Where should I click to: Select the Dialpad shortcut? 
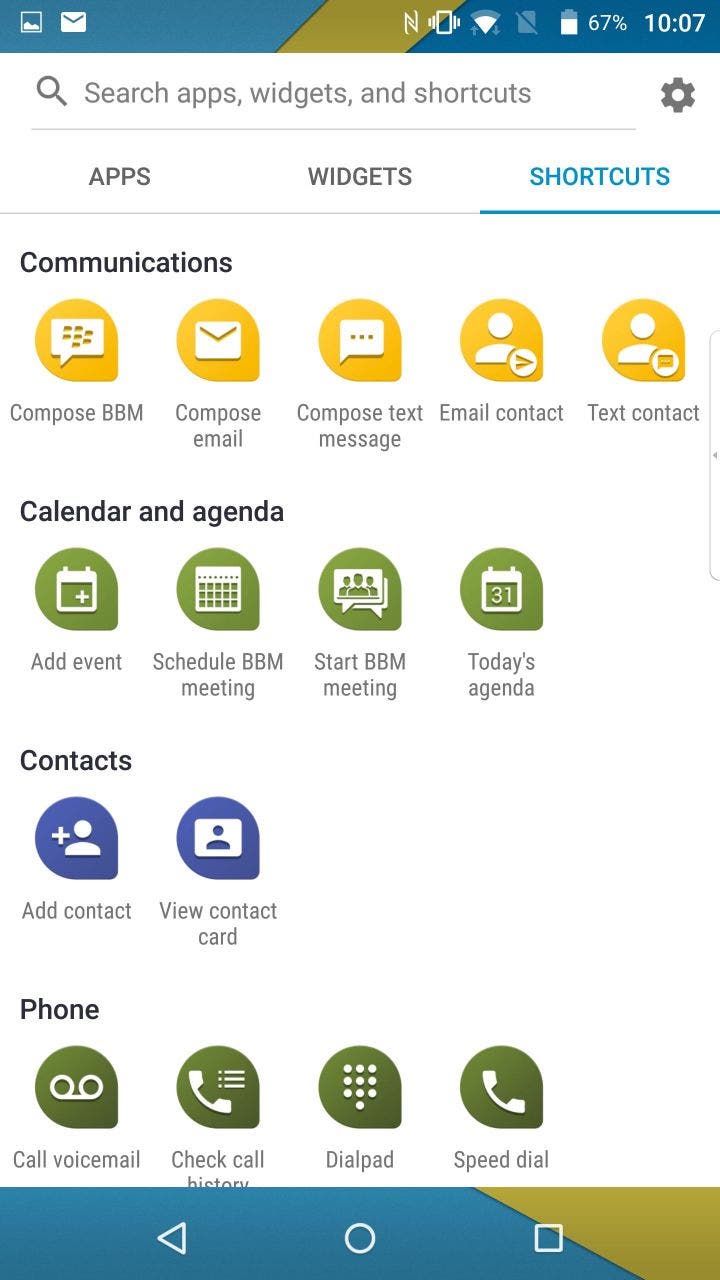[360, 1088]
